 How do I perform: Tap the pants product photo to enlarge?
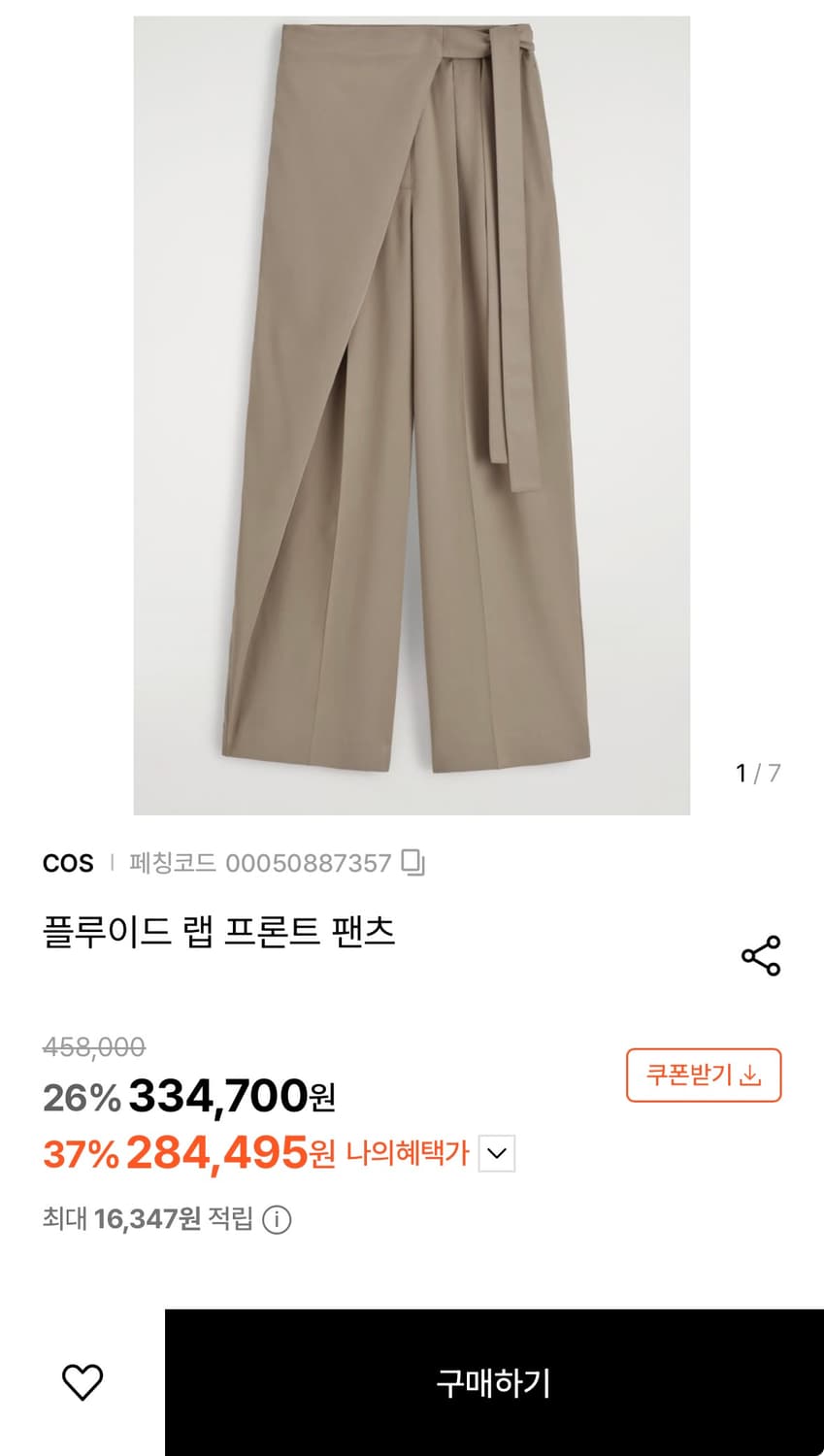click(x=412, y=408)
